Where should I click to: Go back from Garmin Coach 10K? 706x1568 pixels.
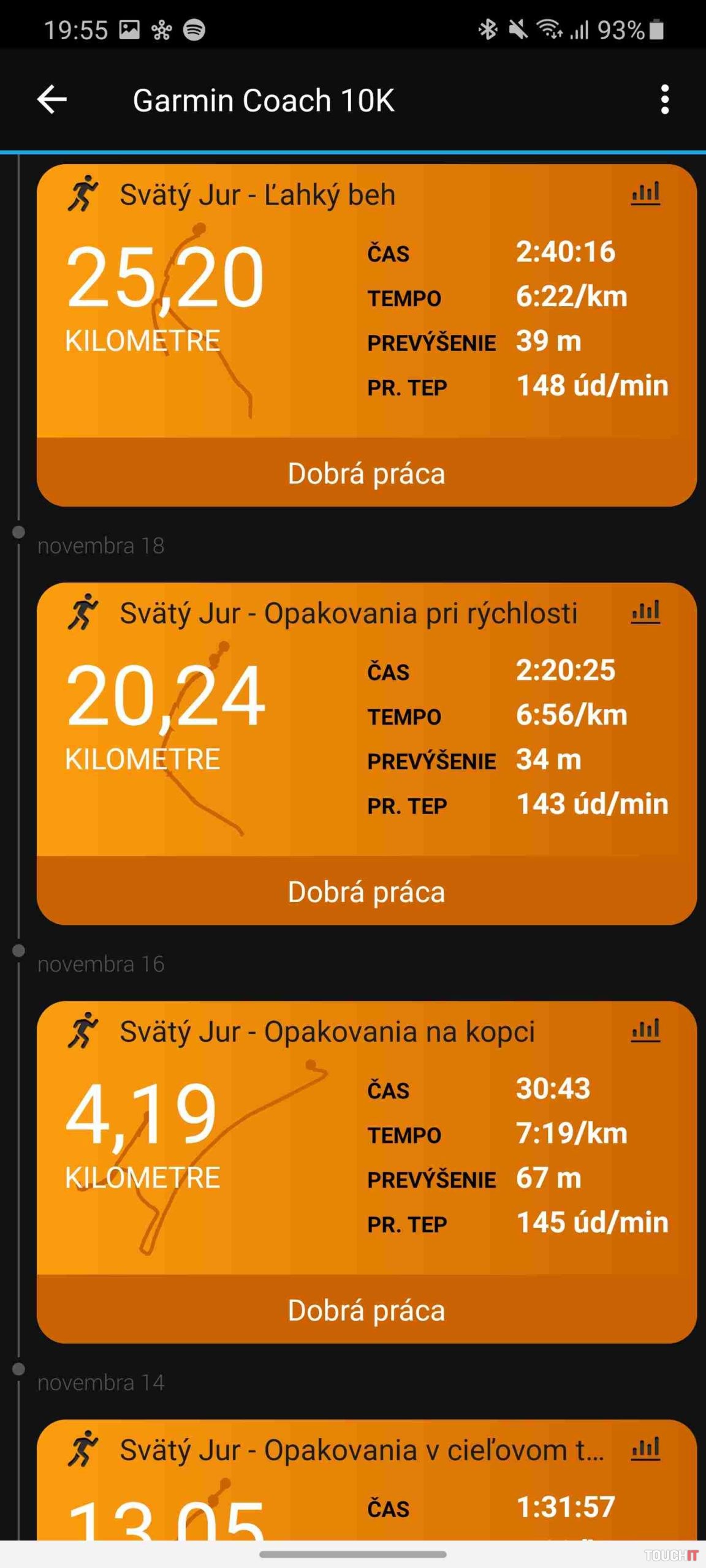pos(51,100)
